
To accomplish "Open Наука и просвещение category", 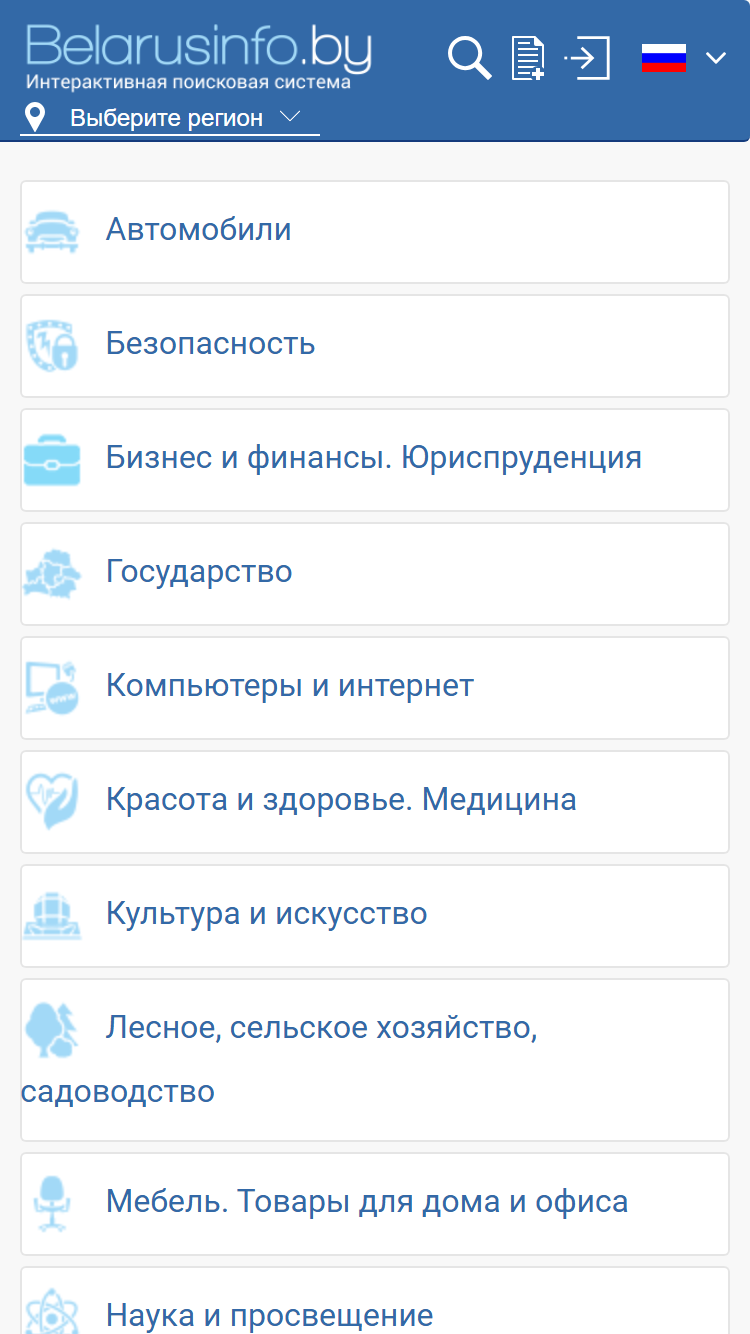I will coord(375,1301).
